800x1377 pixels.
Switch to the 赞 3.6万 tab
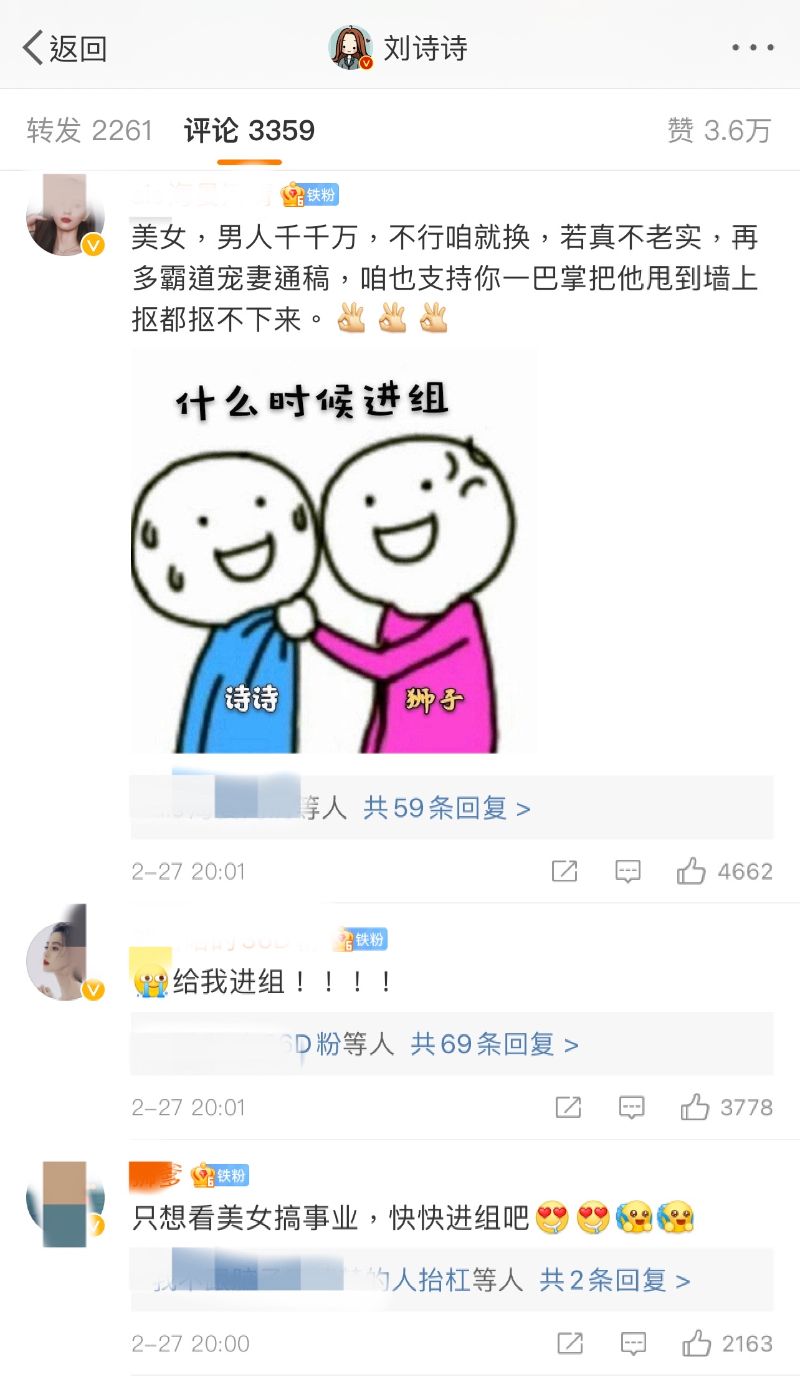tap(719, 130)
